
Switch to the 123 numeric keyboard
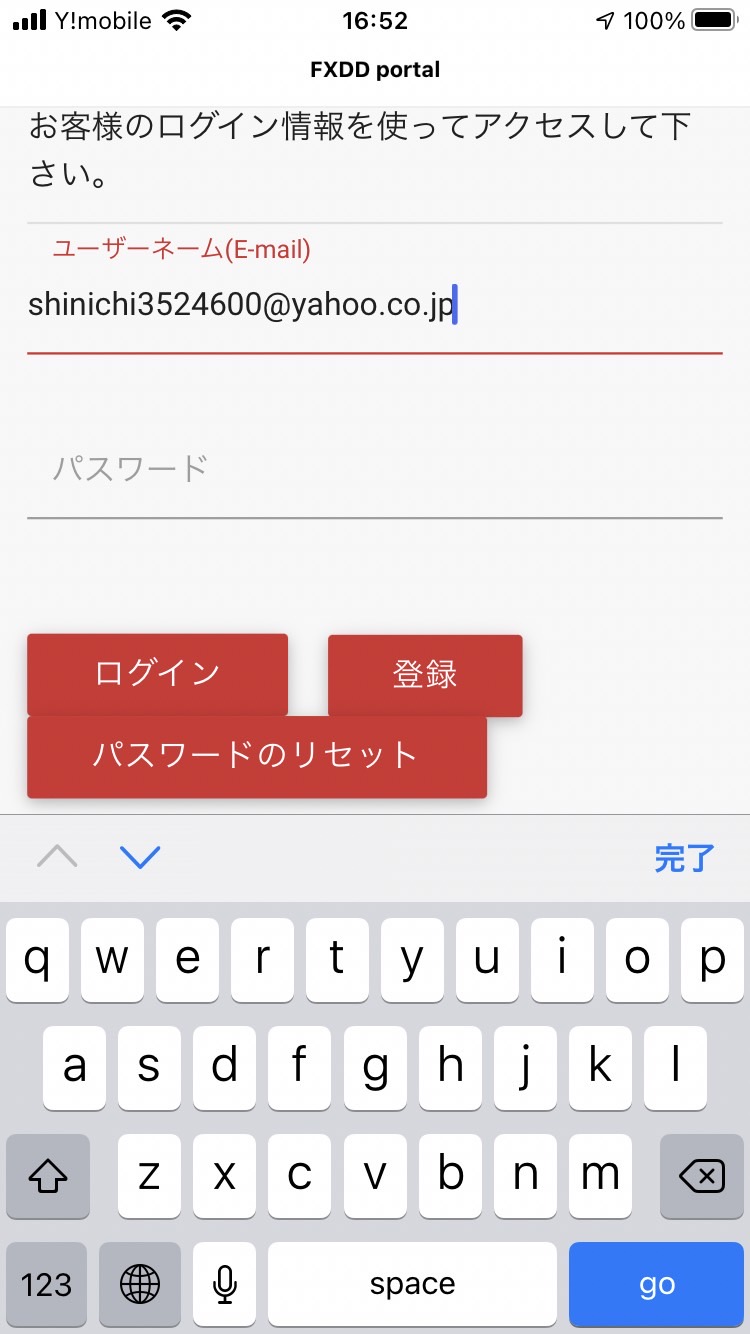coord(47,1284)
